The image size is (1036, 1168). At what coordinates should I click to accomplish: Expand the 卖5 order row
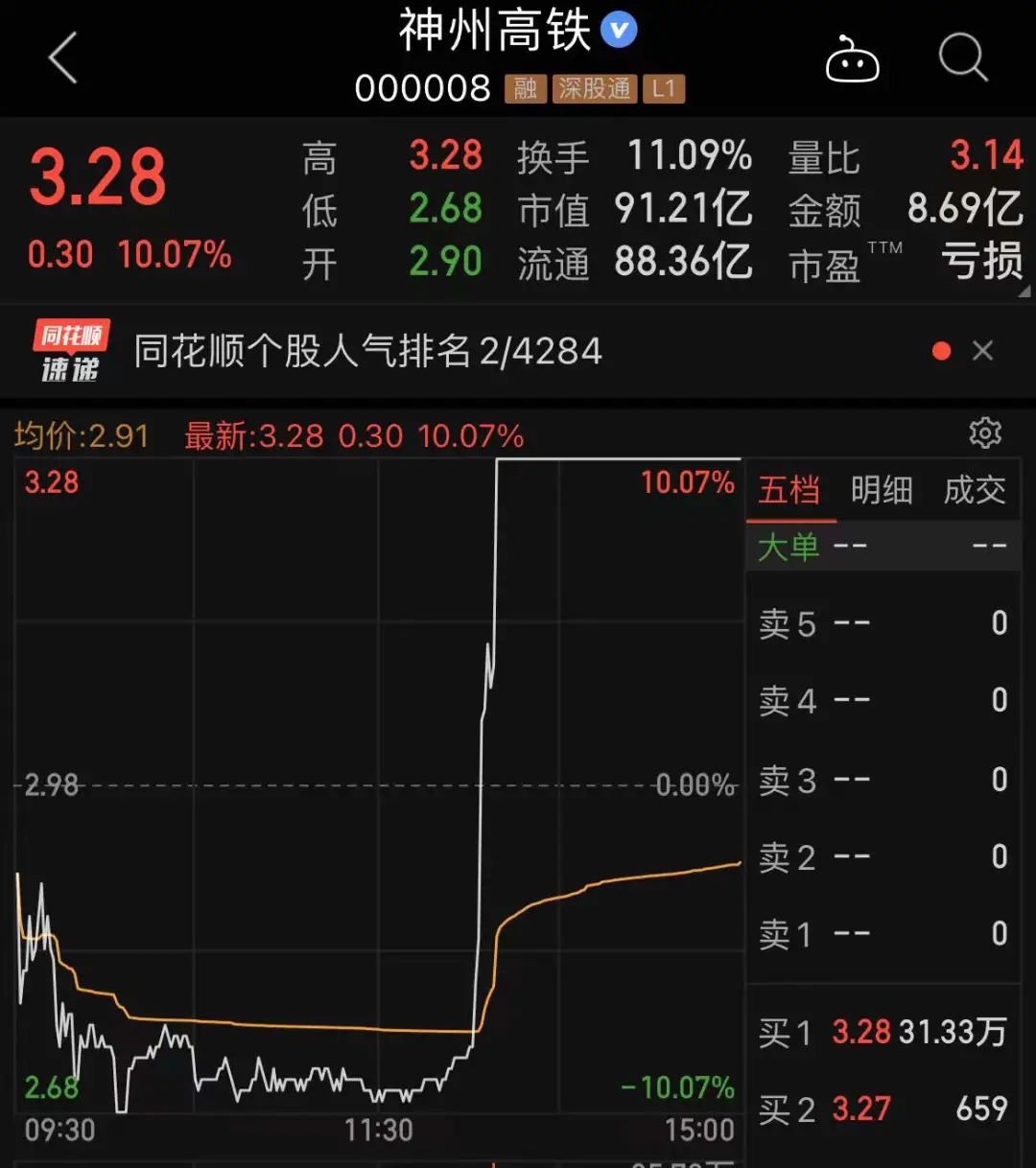pos(883,622)
